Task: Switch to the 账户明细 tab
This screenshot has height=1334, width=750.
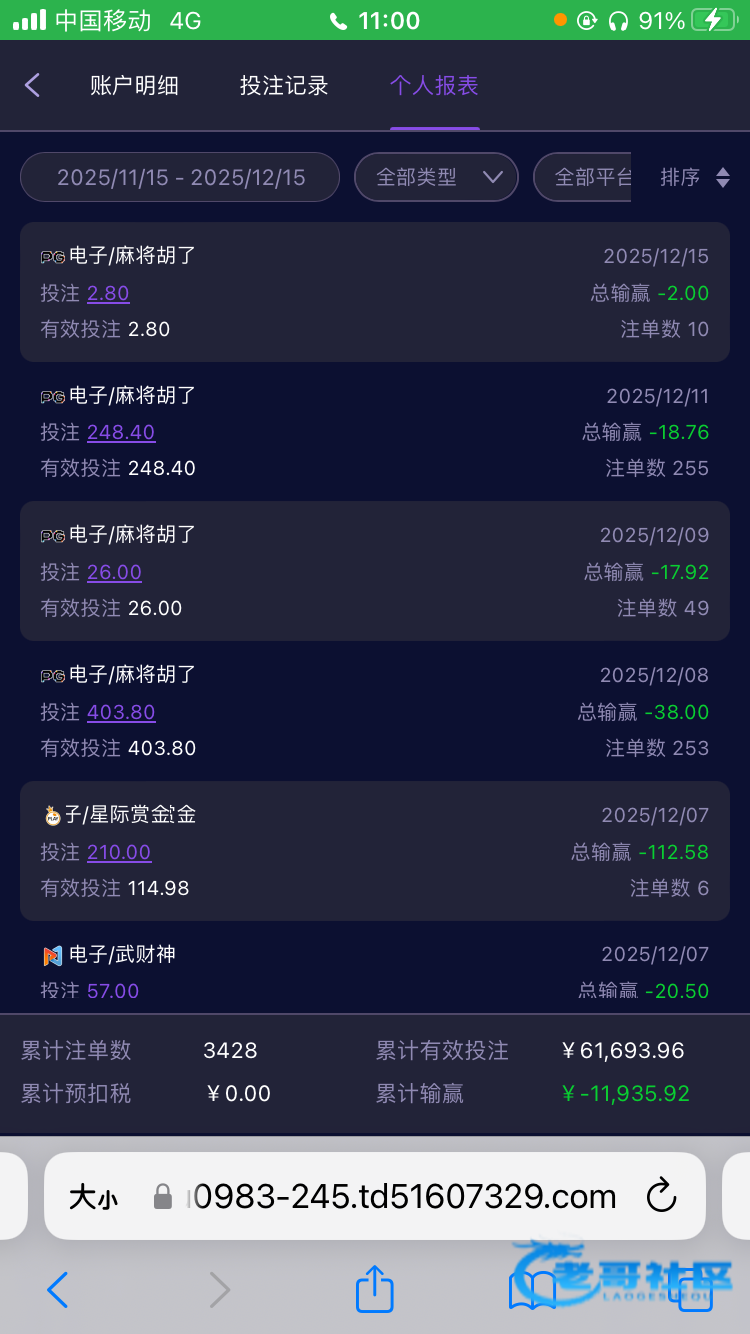Action: pos(134,86)
